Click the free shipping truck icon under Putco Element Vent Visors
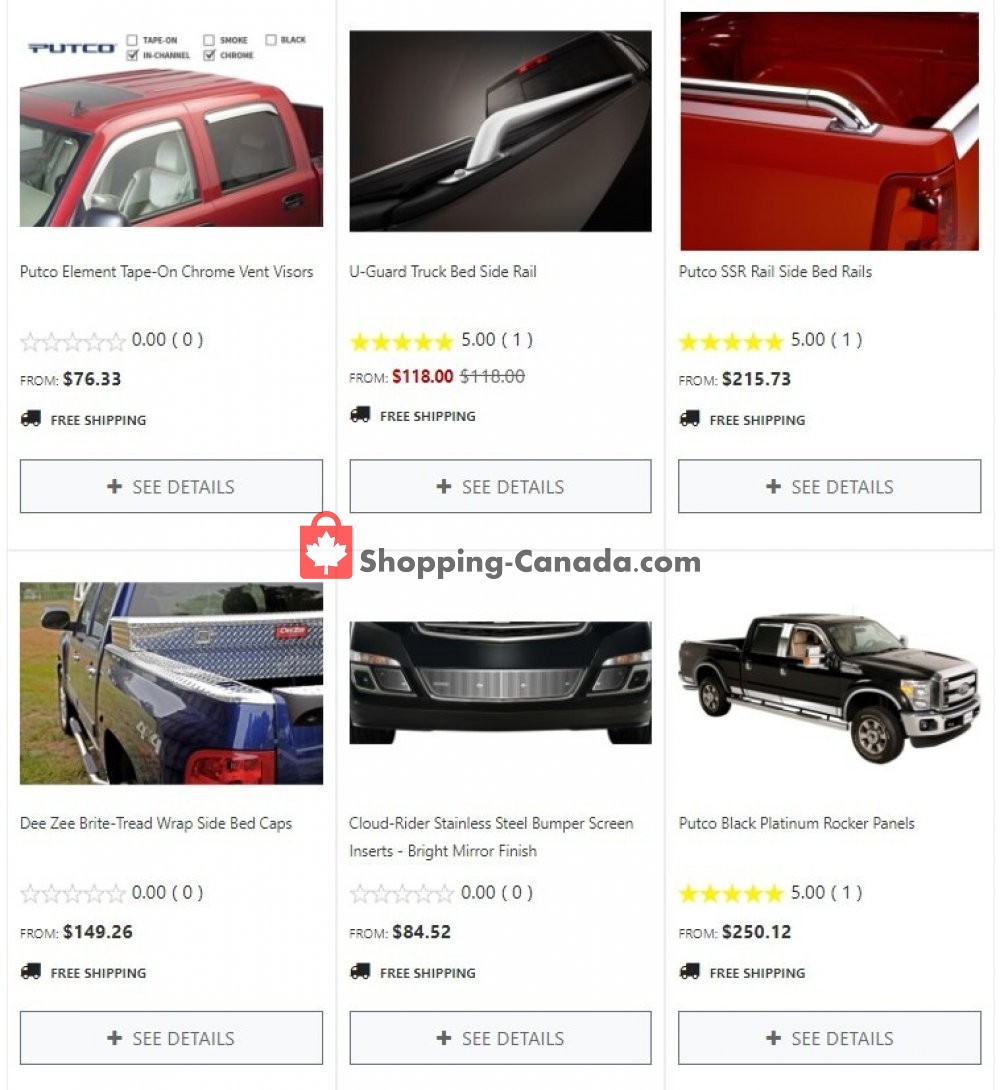 30,419
